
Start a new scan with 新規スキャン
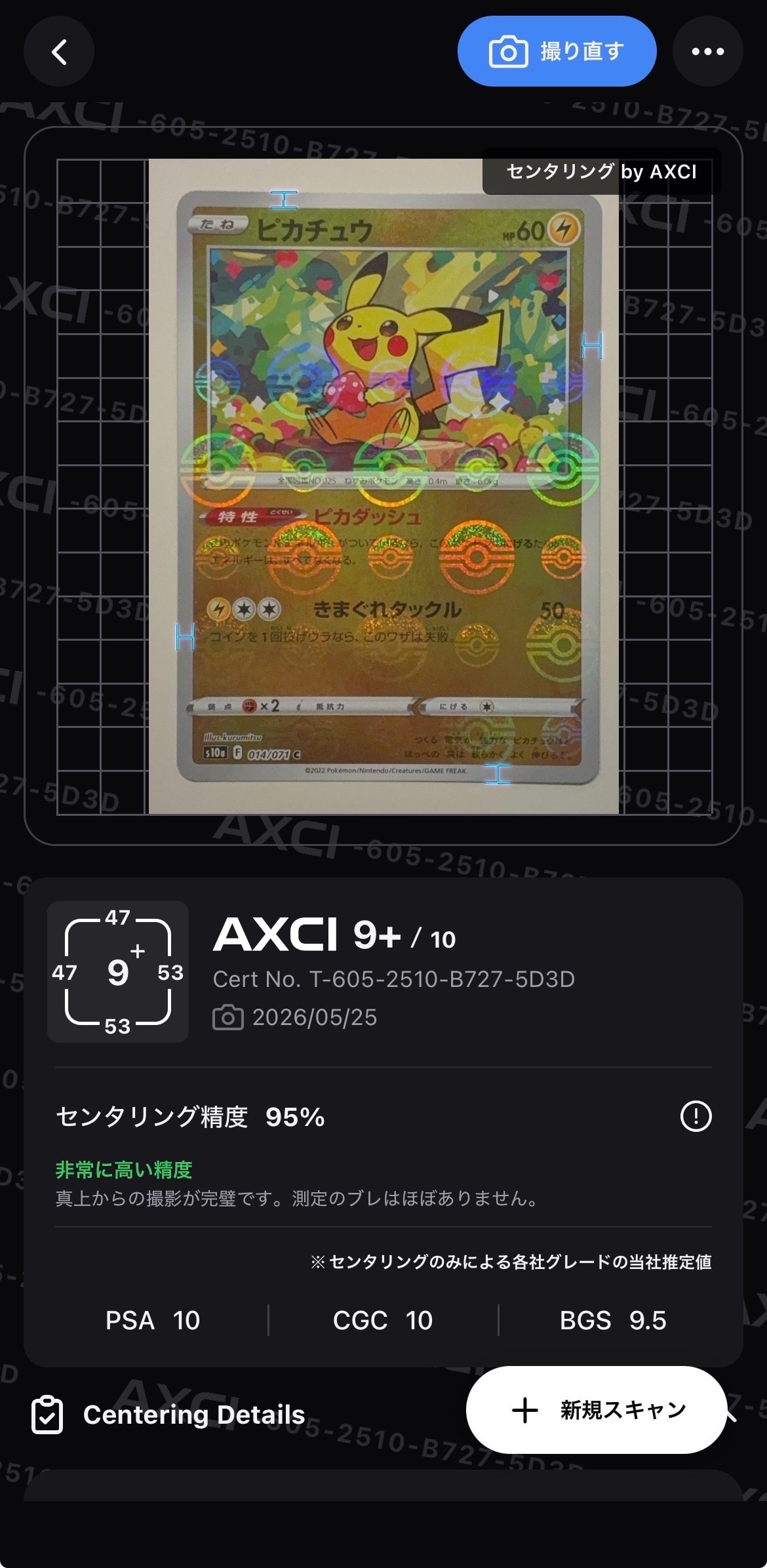[596, 1410]
